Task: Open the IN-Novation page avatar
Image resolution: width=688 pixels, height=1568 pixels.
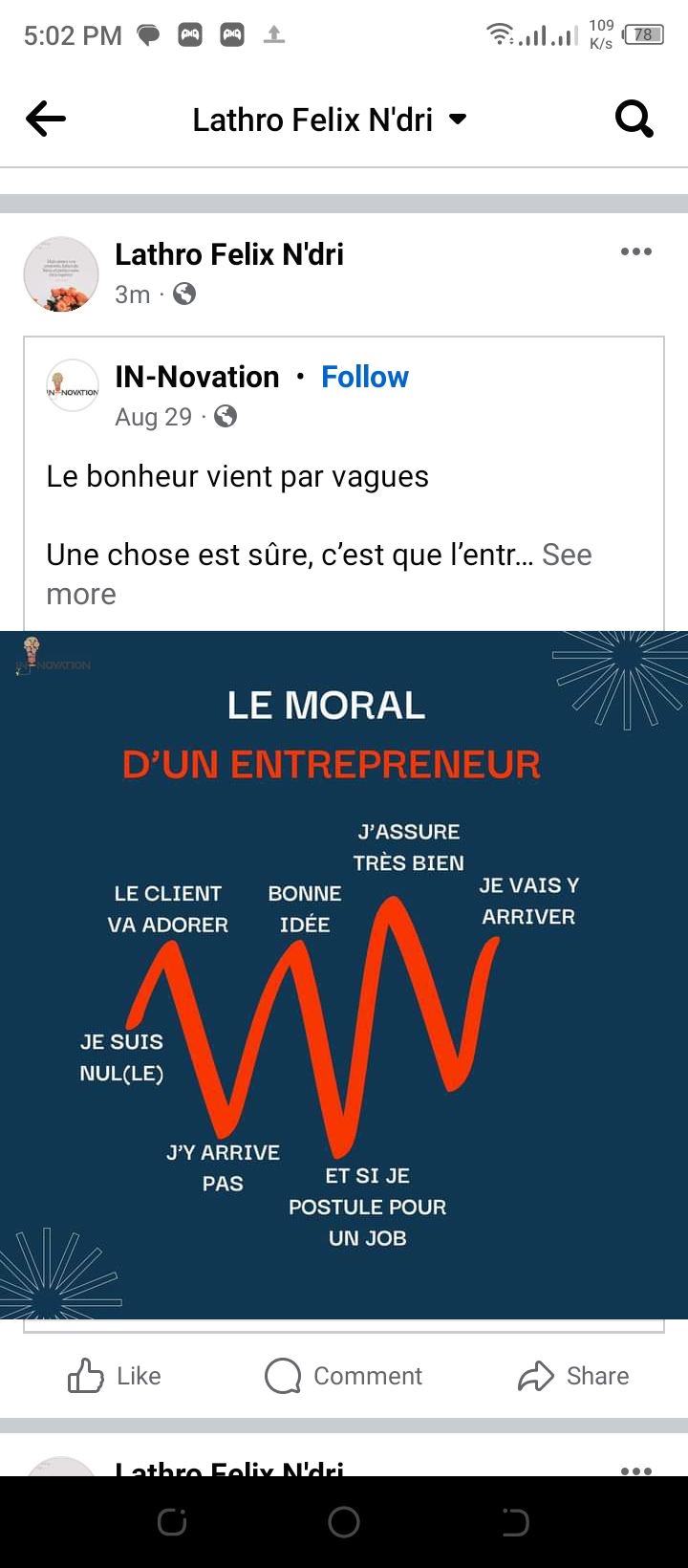Action: pos(73,385)
